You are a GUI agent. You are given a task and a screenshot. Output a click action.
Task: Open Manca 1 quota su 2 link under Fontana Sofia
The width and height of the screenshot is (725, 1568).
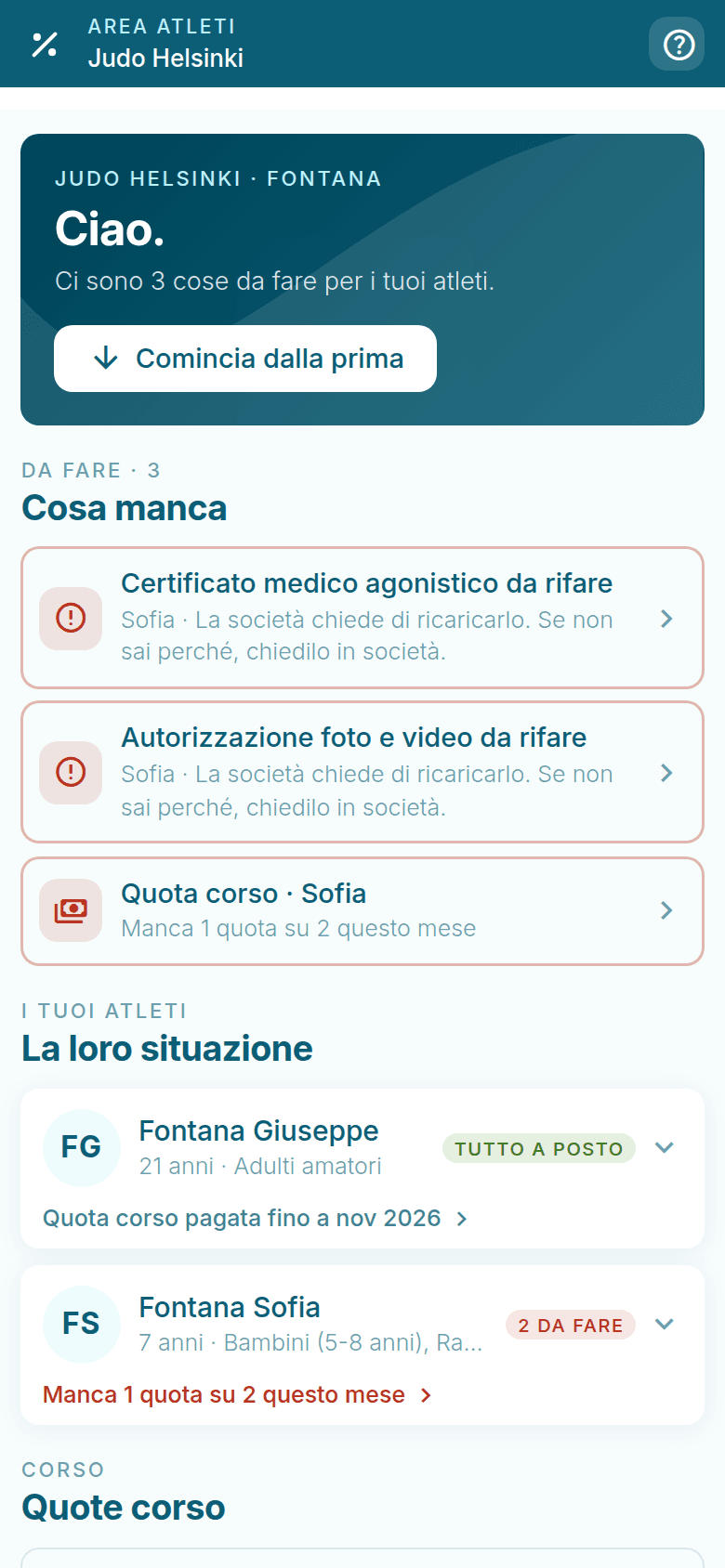click(x=238, y=1394)
